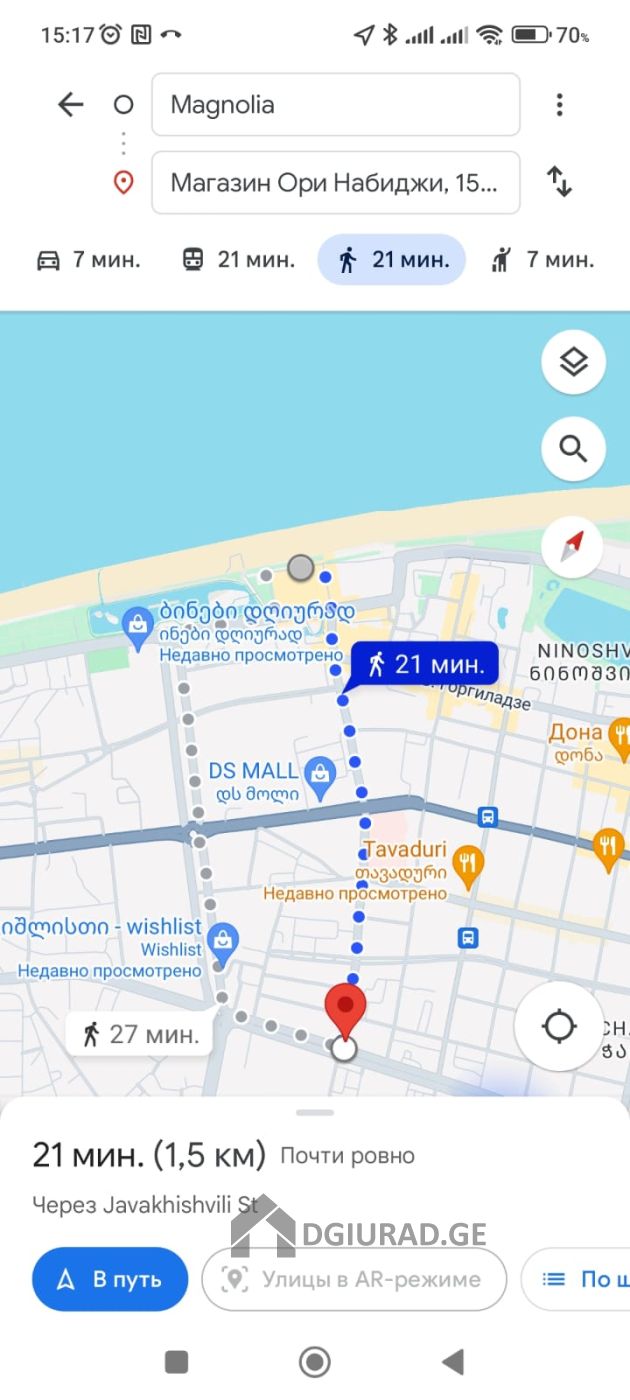Viewport: 630px width, 1400px height.
Task: Go back using the top arrow
Action: tap(70, 104)
